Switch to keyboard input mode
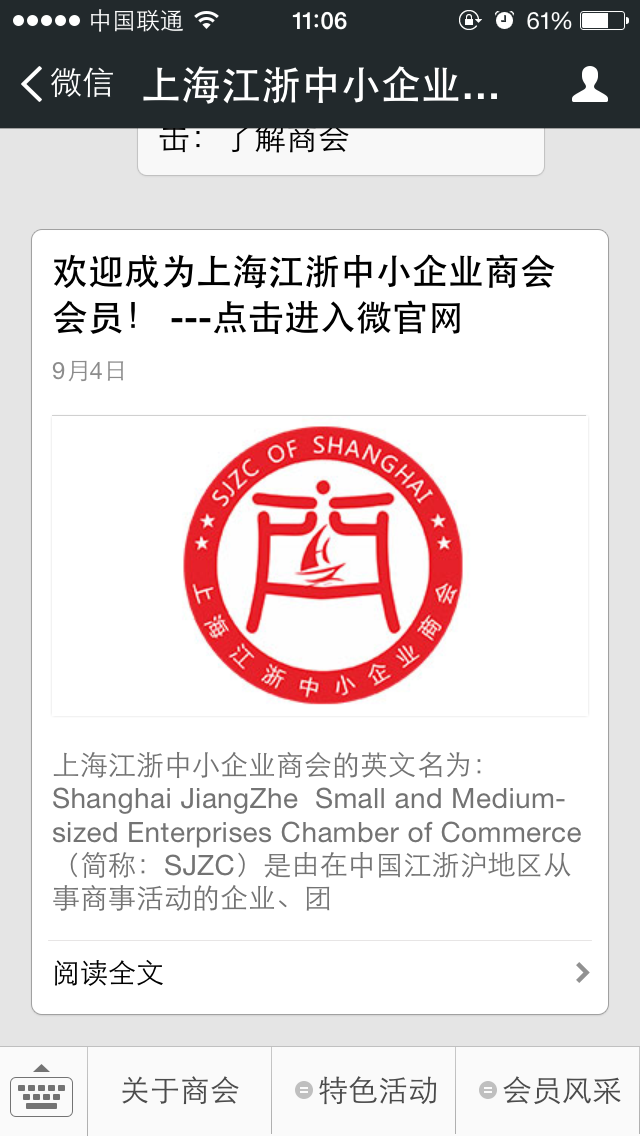 (42, 1091)
